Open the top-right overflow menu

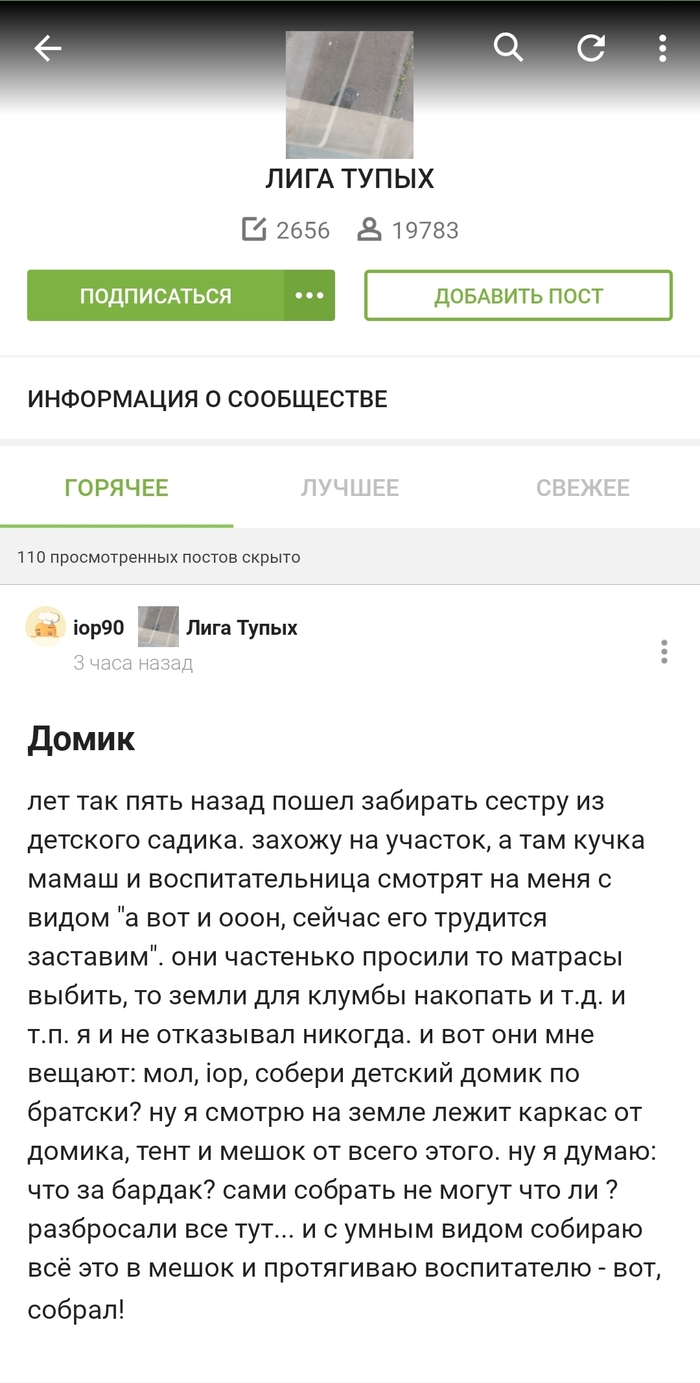[662, 47]
